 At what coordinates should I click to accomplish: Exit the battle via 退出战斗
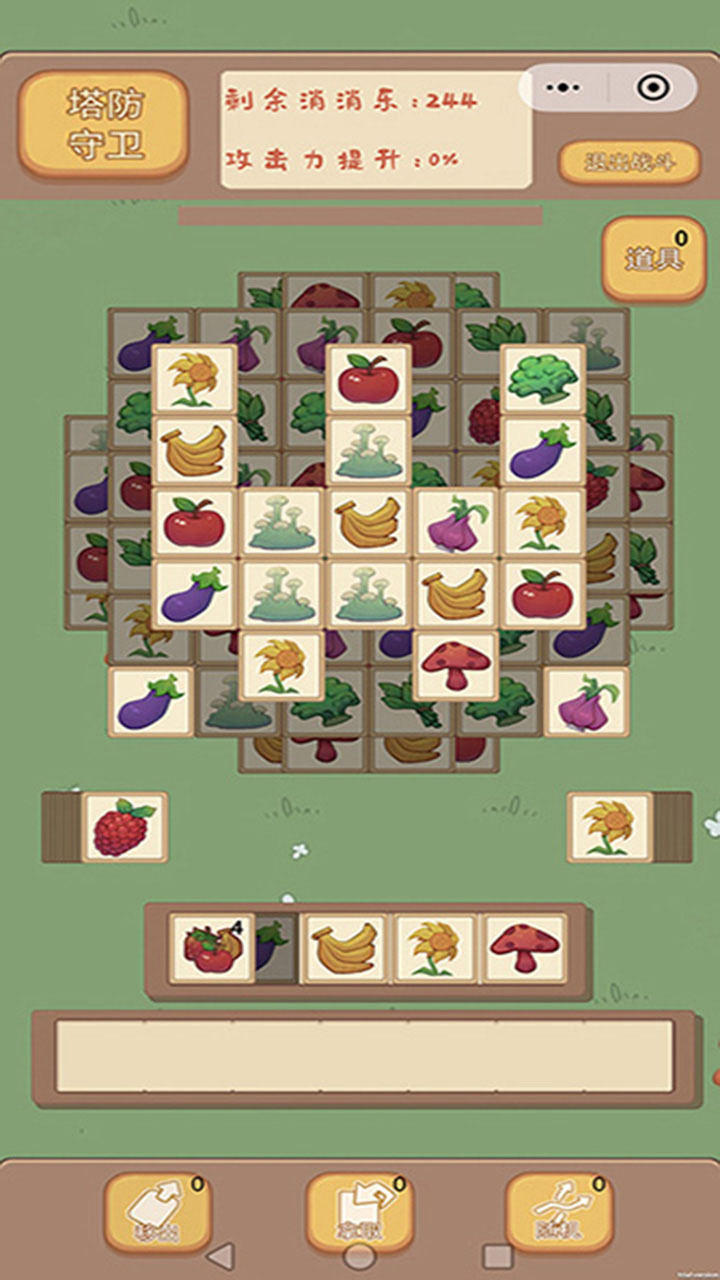(x=629, y=163)
